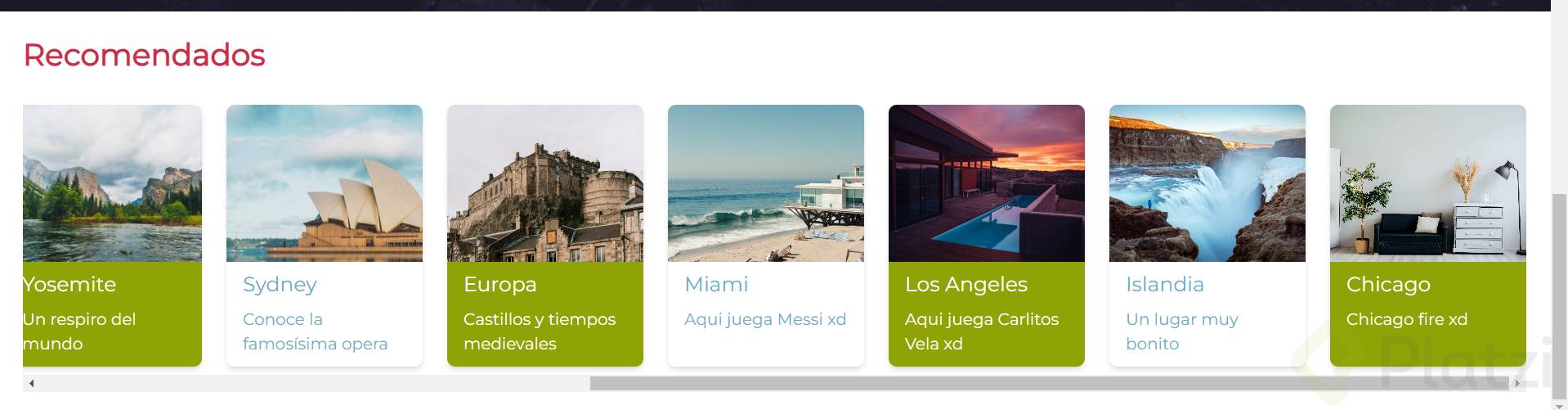Select the Islandia destination card

(1207, 235)
